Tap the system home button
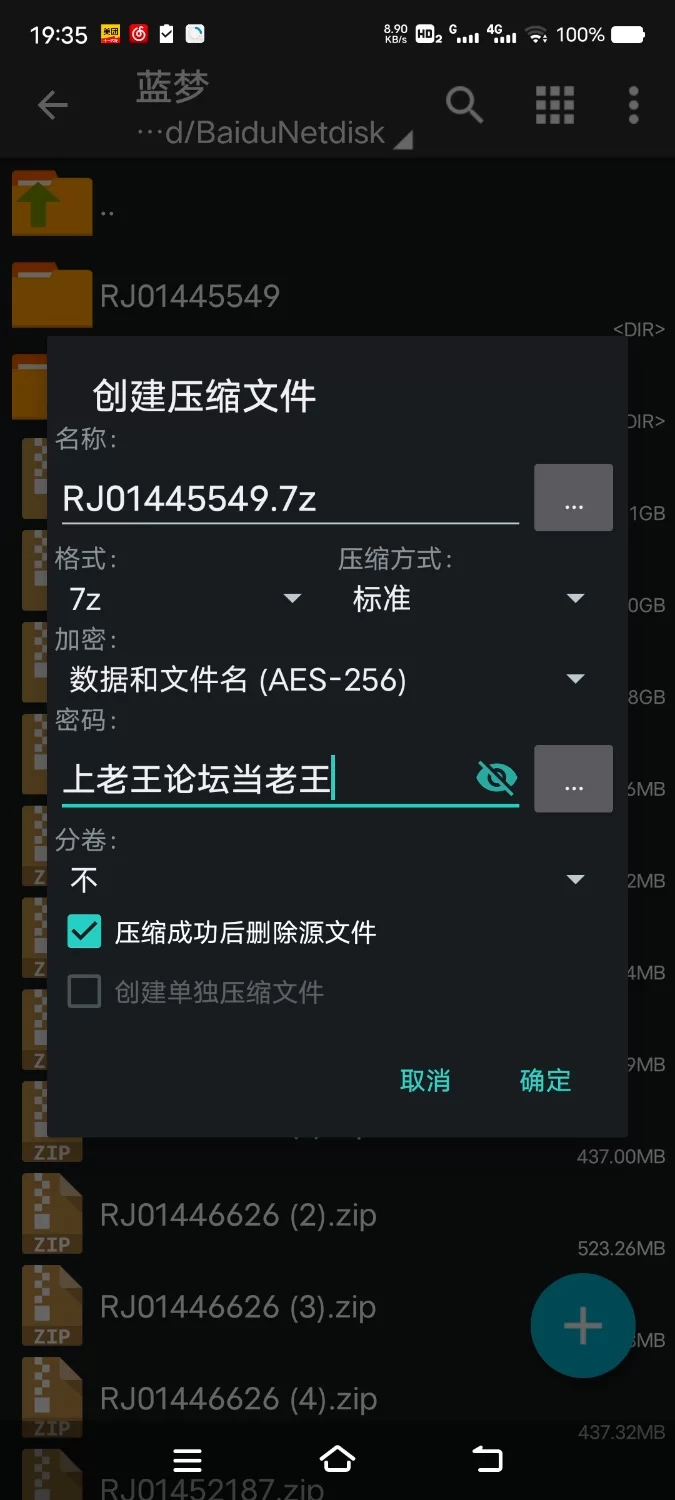The width and height of the screenshot is (675, 1500). 337,1459
